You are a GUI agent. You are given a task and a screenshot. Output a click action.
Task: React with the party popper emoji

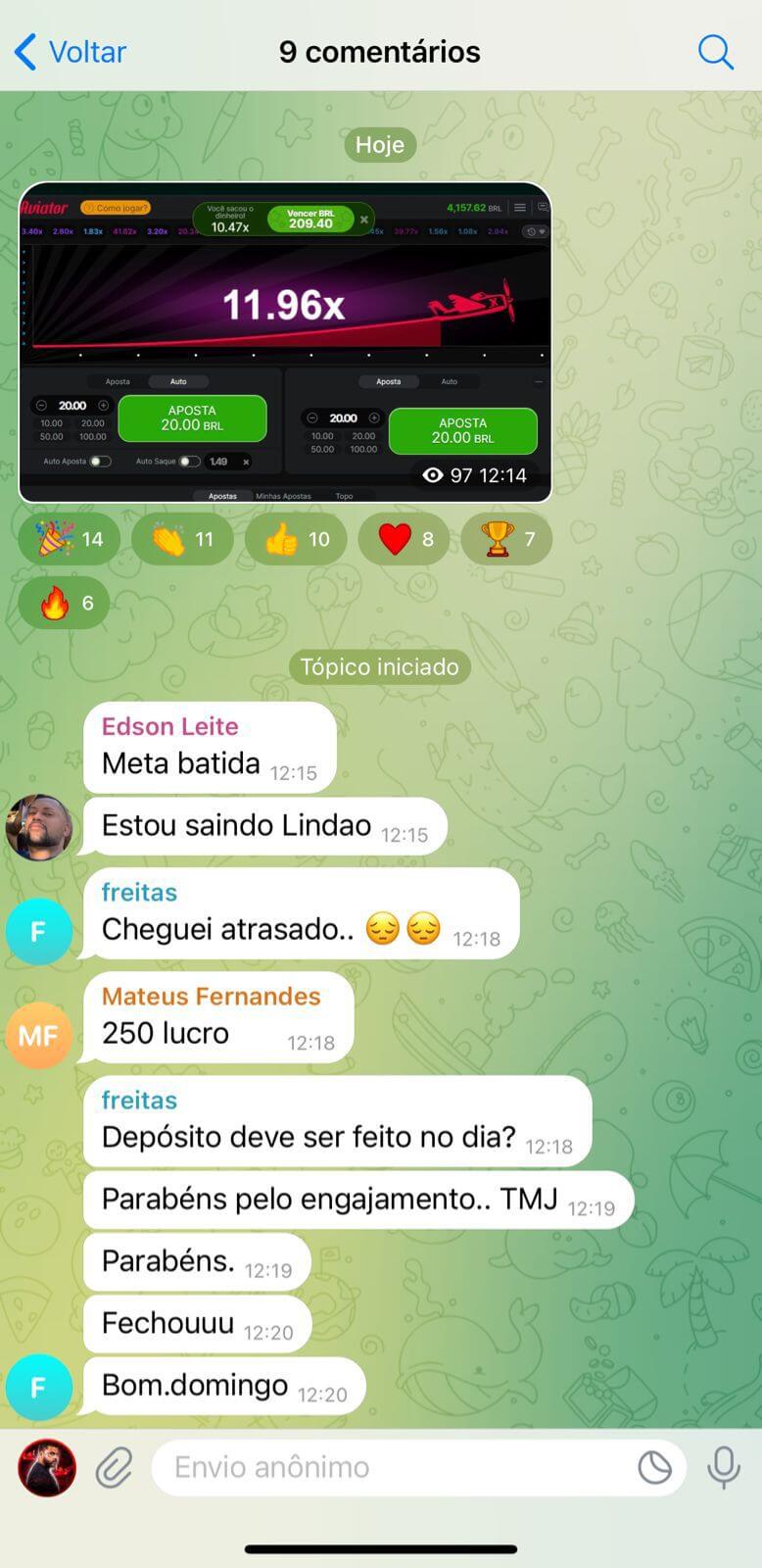[x=70, y=539]
